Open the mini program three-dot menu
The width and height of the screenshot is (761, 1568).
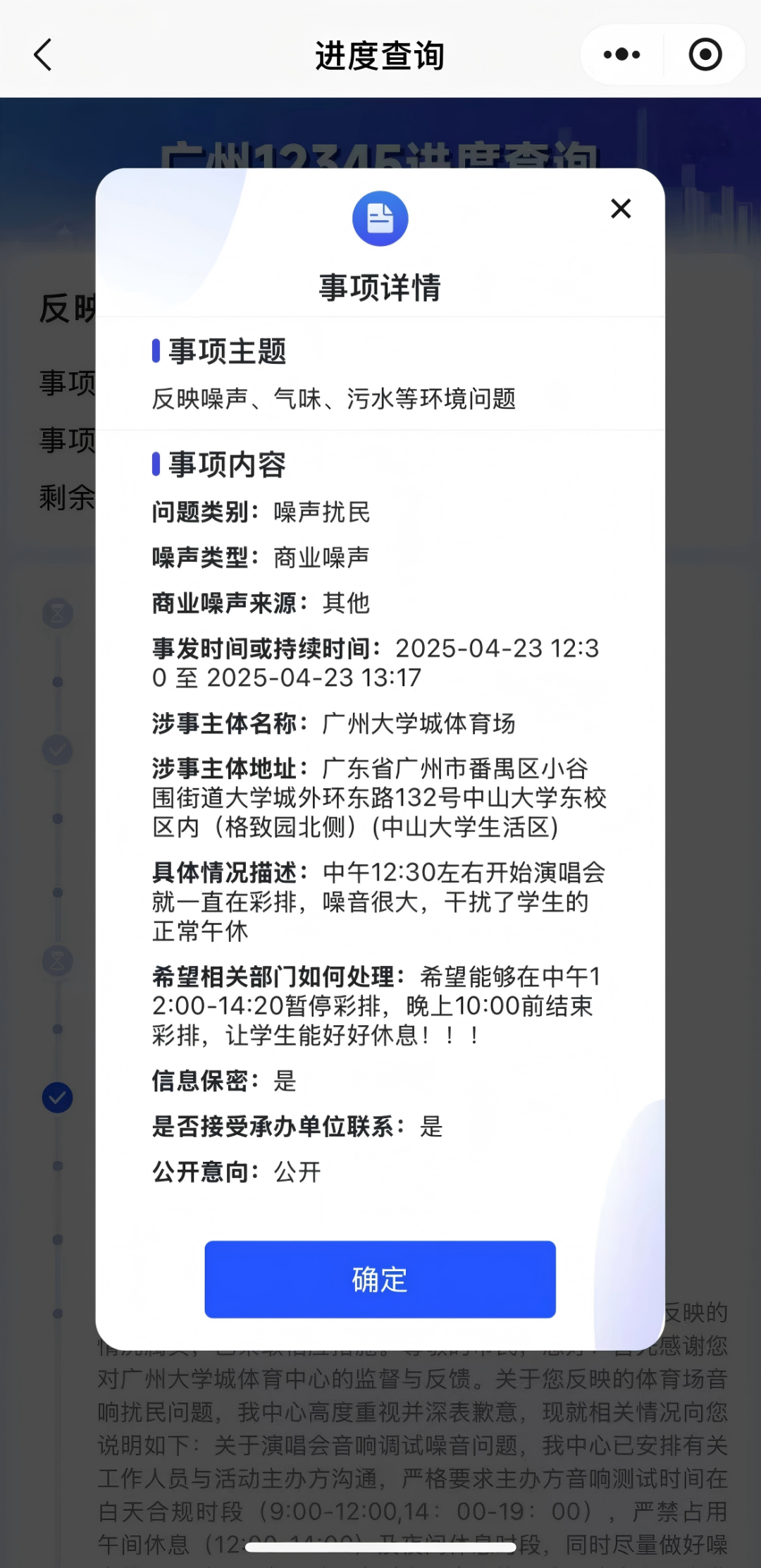tap(622, 55)
